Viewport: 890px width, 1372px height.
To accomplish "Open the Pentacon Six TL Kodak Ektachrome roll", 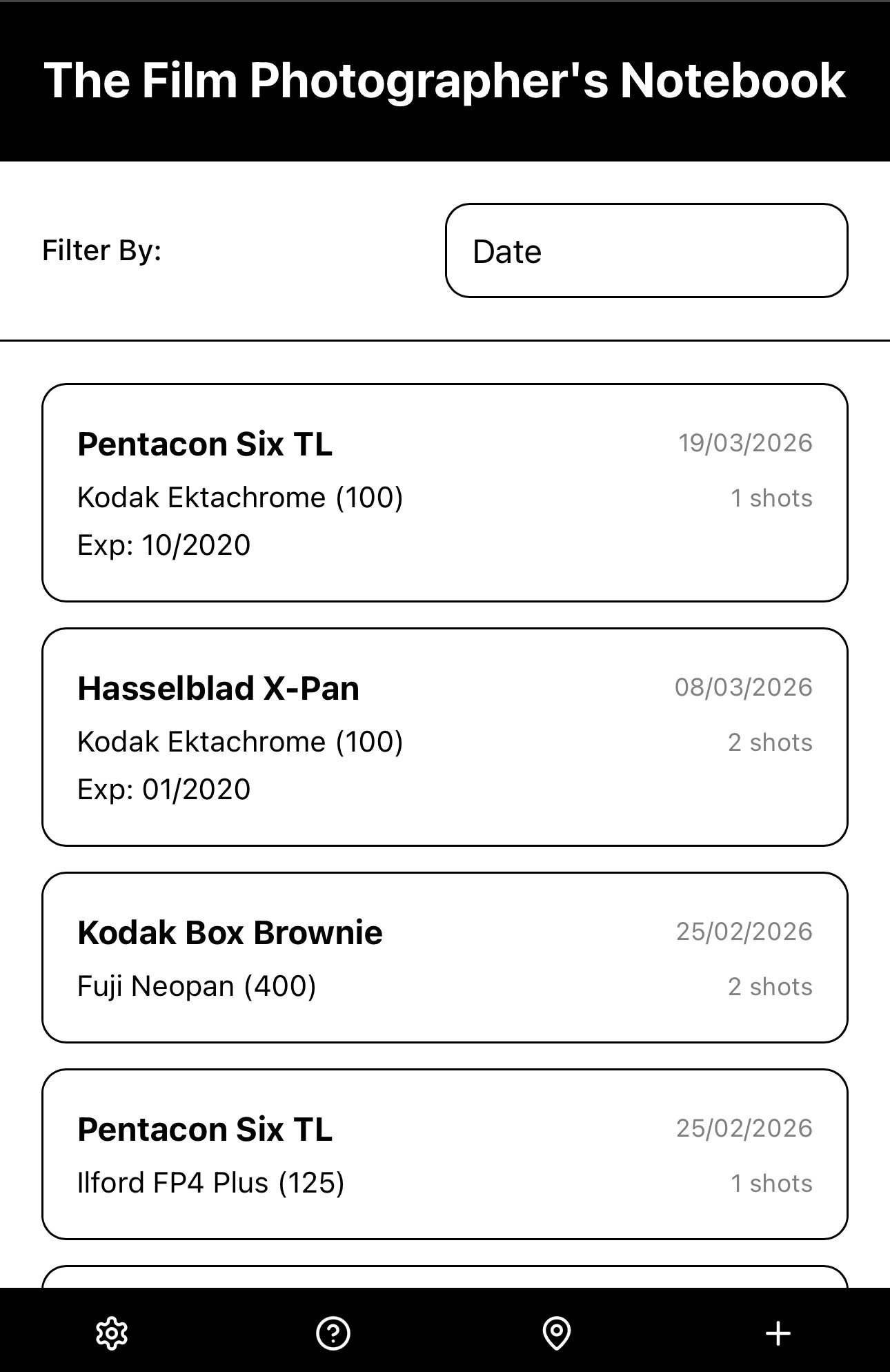I will tap(444, 493).
